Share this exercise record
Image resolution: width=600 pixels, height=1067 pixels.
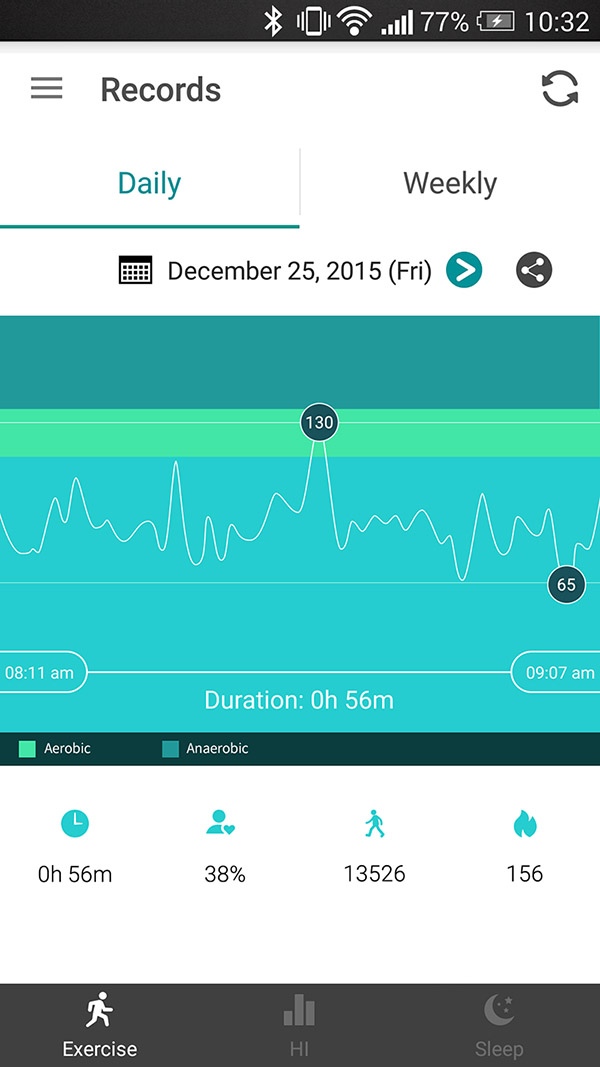click(534, 270)
